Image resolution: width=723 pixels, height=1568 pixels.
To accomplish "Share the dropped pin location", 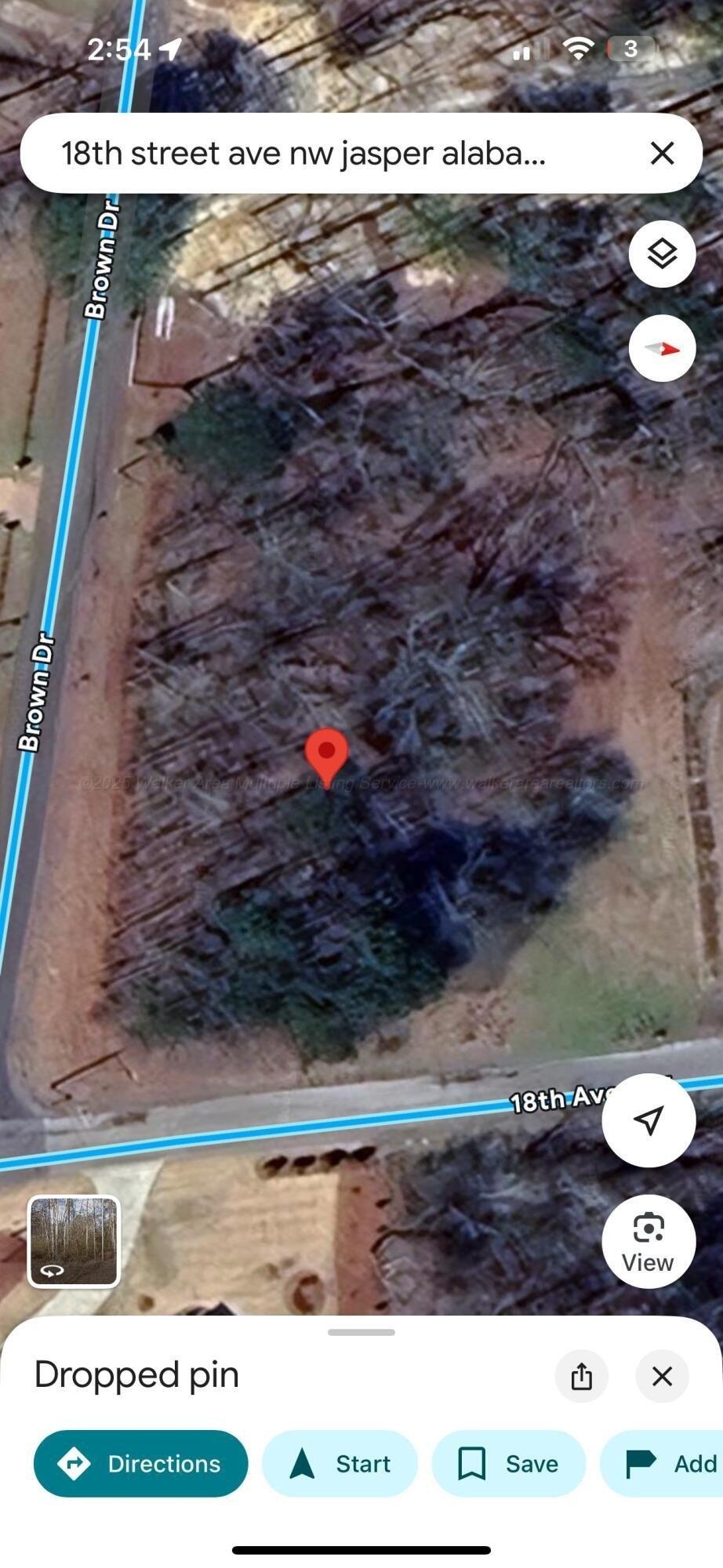I will click(x=581, y=1376).
